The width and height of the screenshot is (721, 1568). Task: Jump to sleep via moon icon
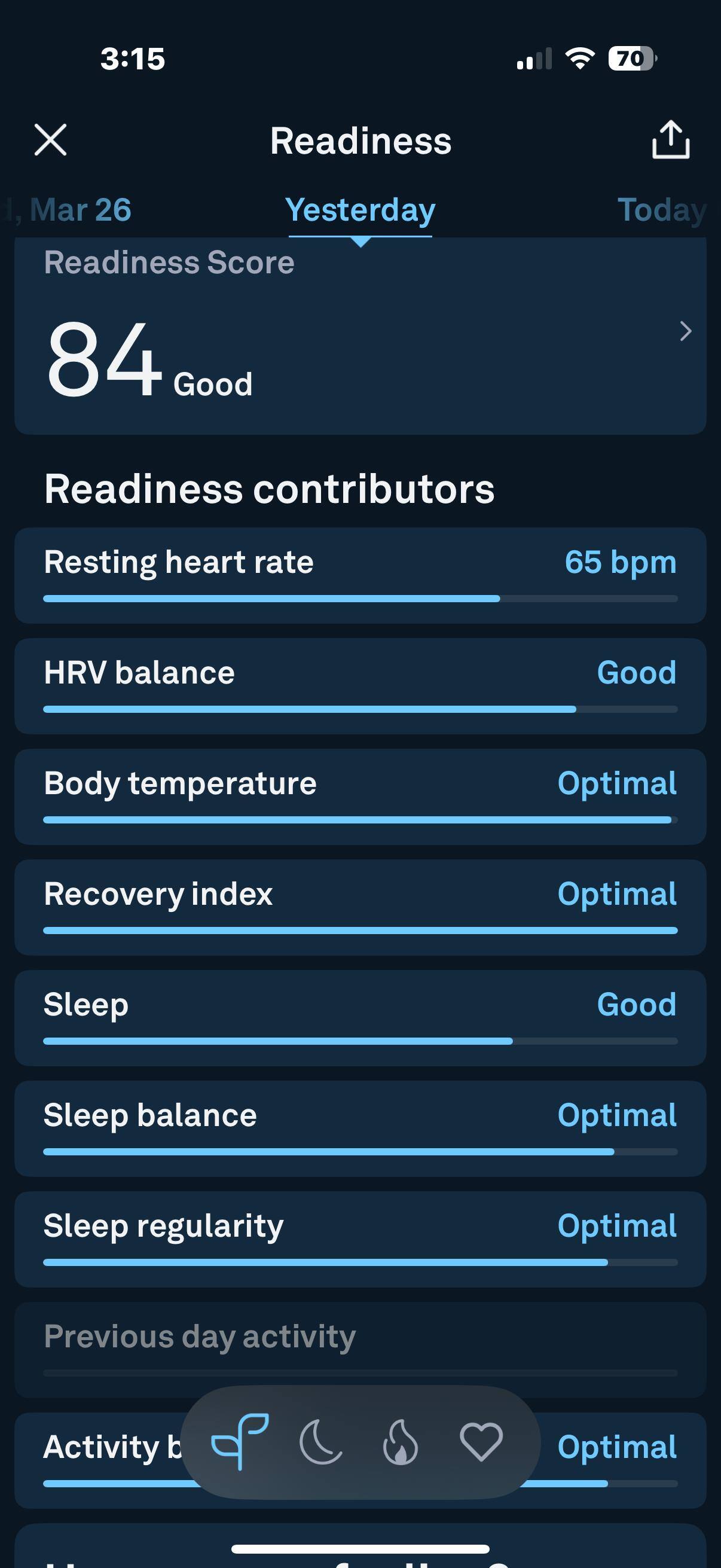tap(320, 1441)
